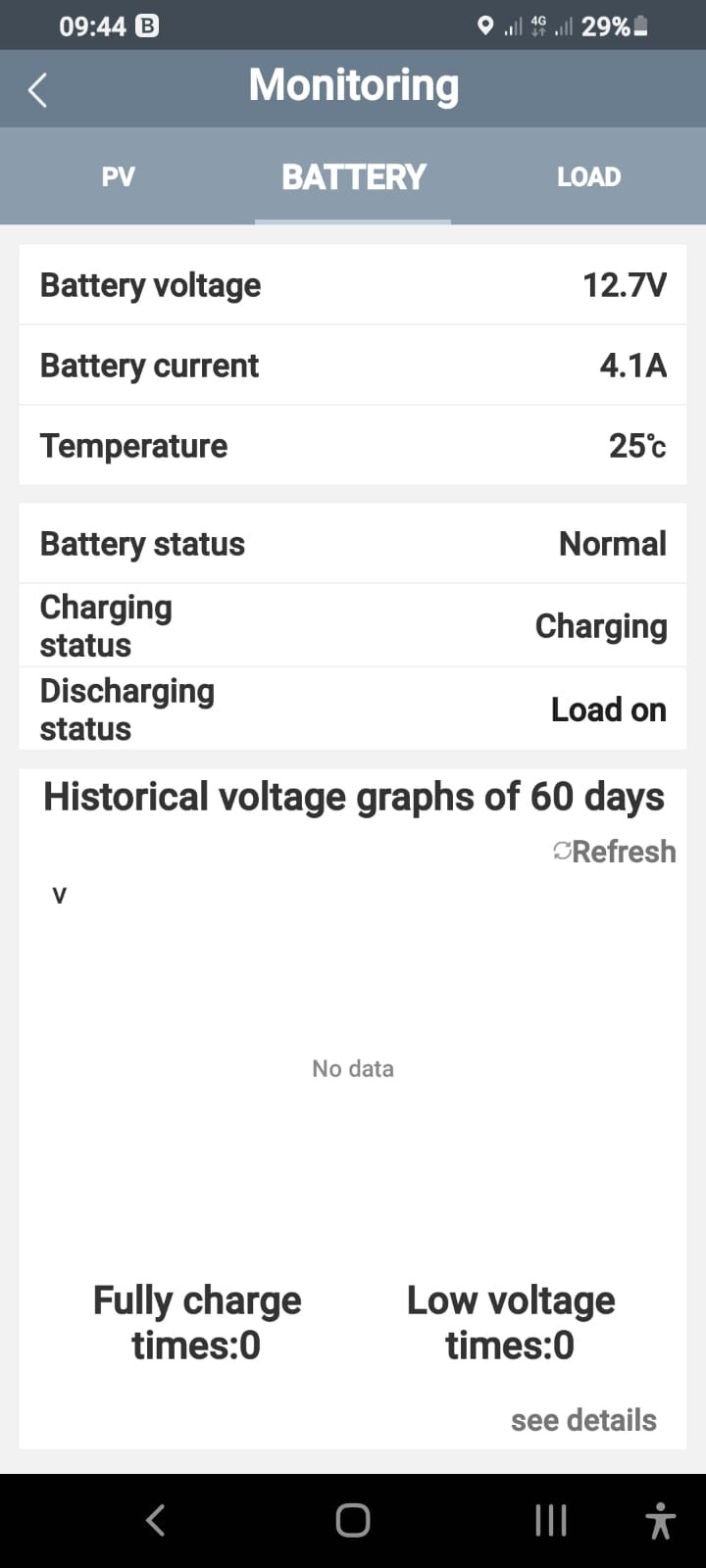Switch to the PV tab

pyautogui.click(x=118, y=177)
